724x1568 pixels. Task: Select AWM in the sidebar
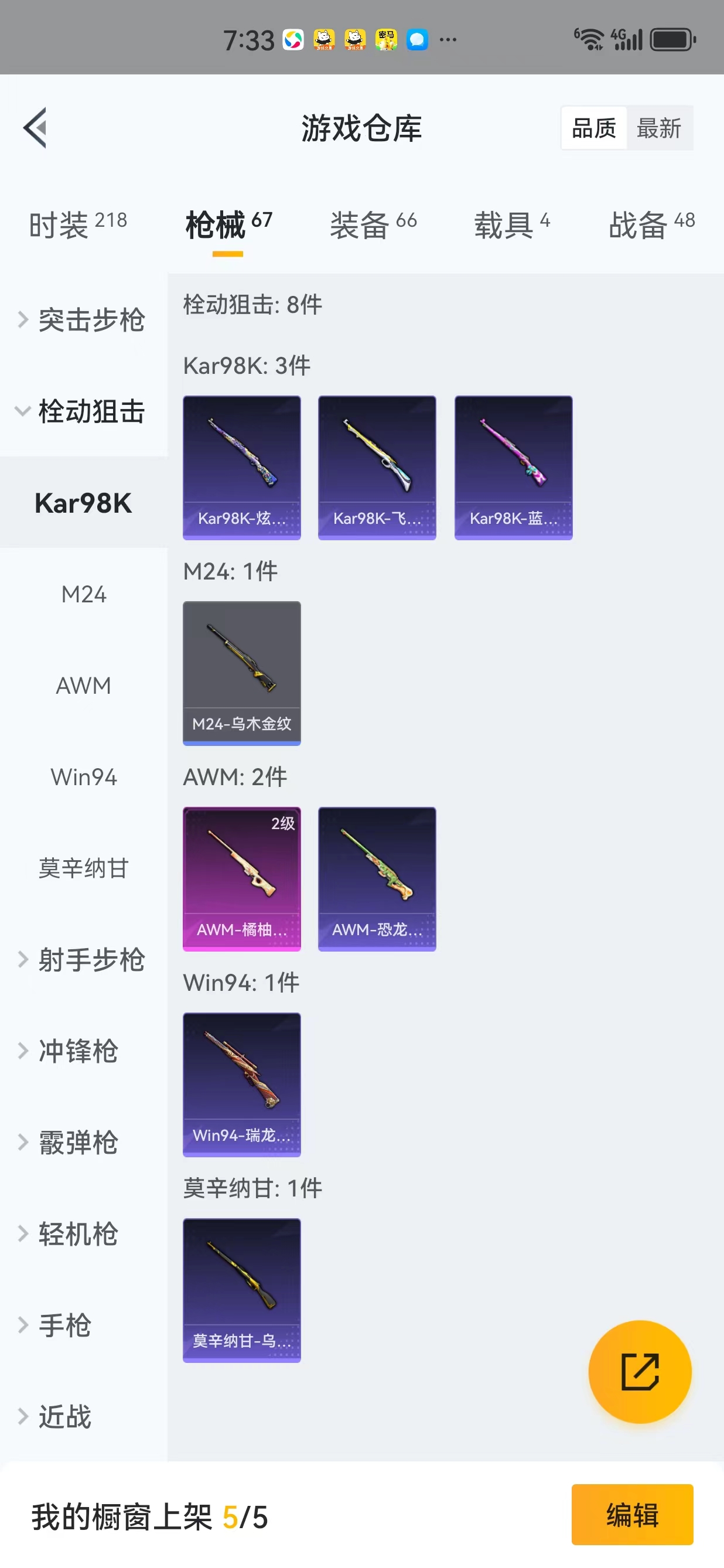coord(83,686)
